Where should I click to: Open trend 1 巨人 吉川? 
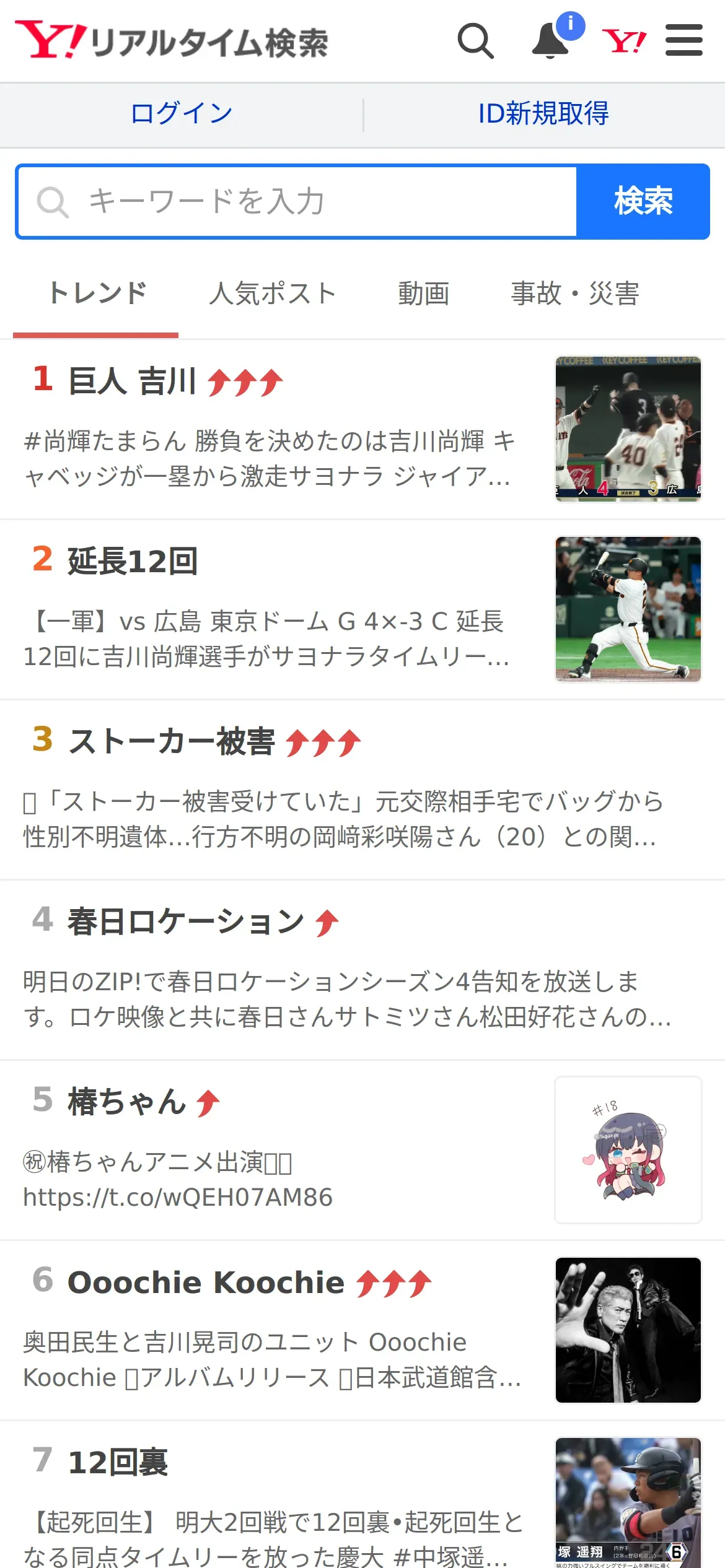pyautogui.click(x=362, y=429)
